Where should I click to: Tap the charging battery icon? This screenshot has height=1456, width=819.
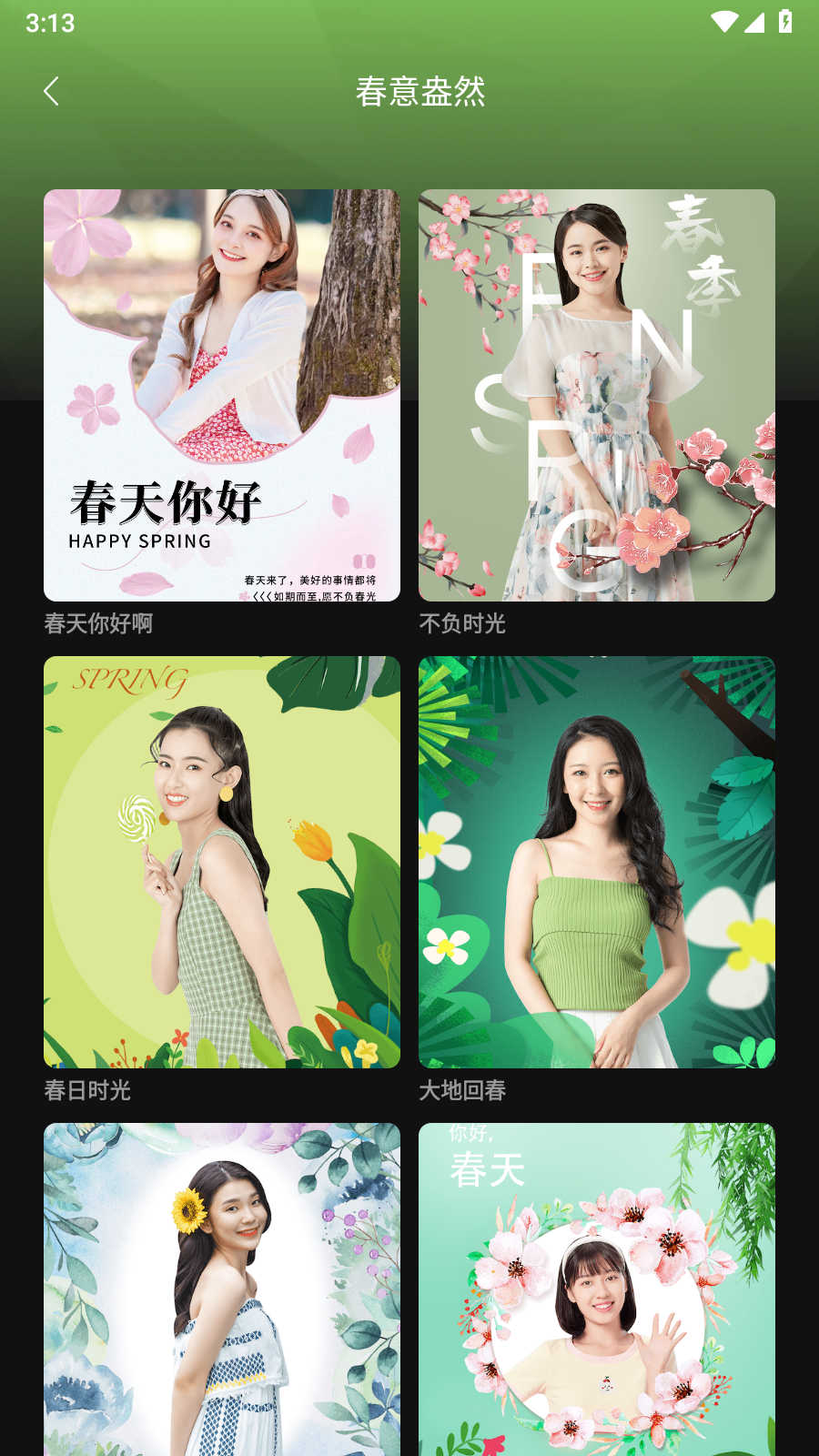coord(786,25)
